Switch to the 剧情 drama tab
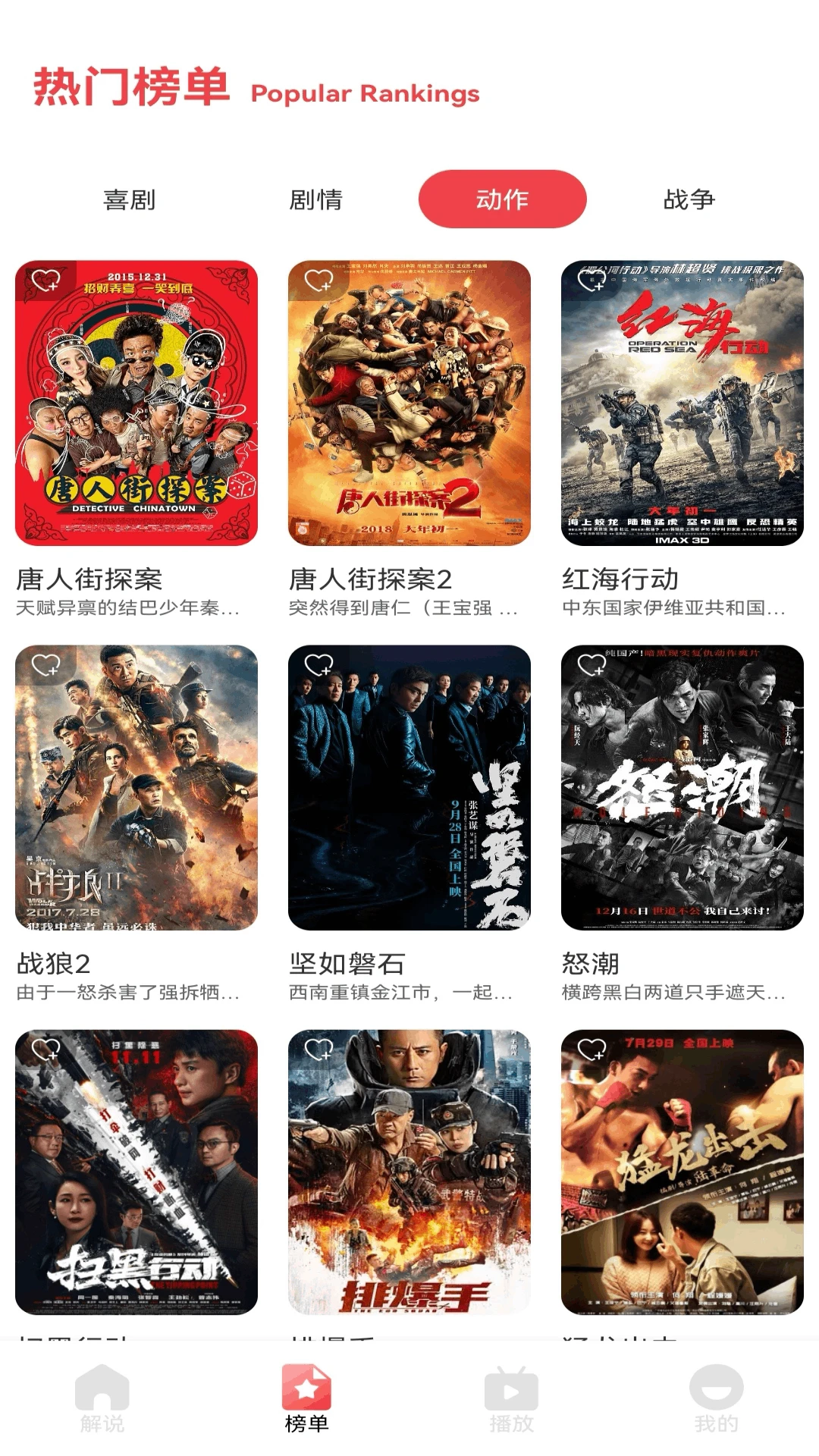This screenshot has height=1456, width=819. (x=315, y=199)
